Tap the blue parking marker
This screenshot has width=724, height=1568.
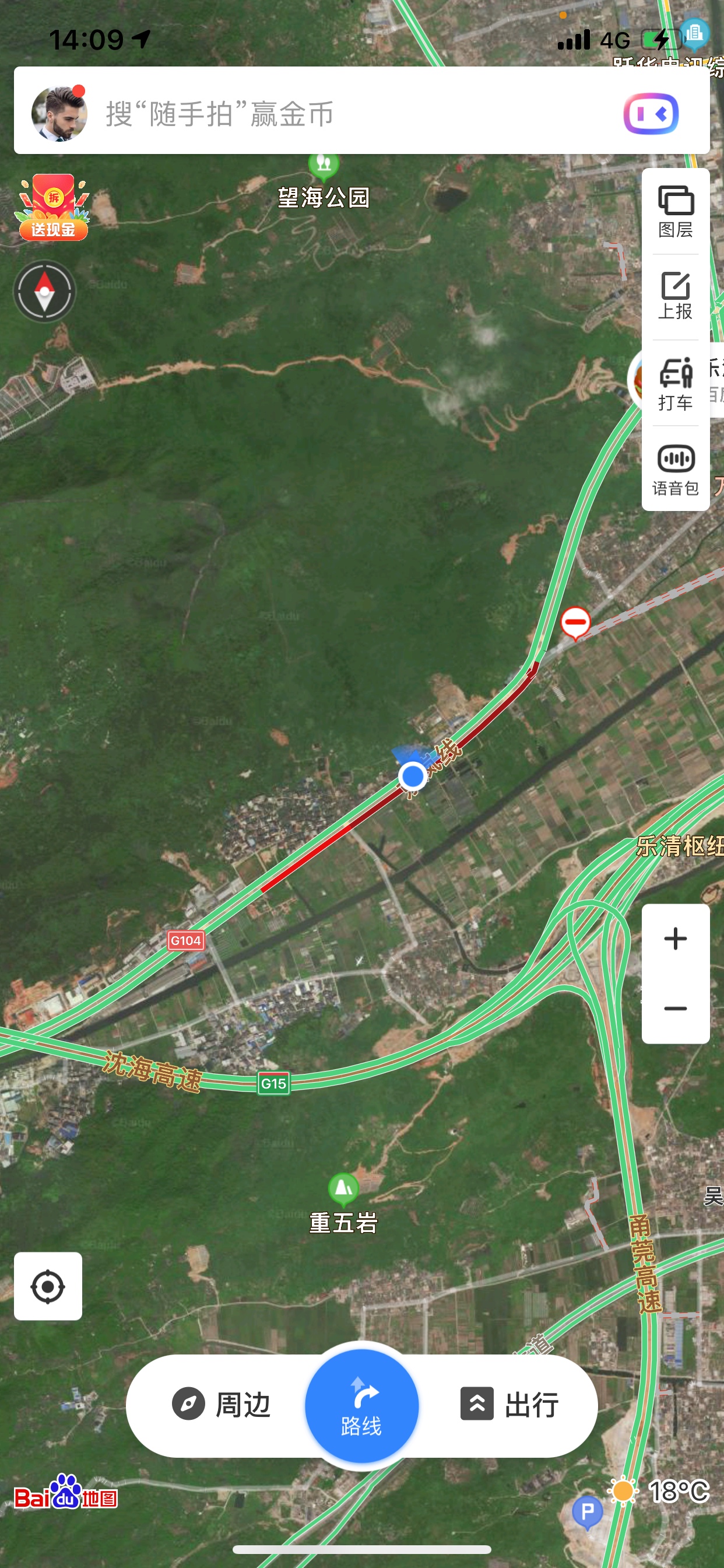click(x=587, y=1511)
